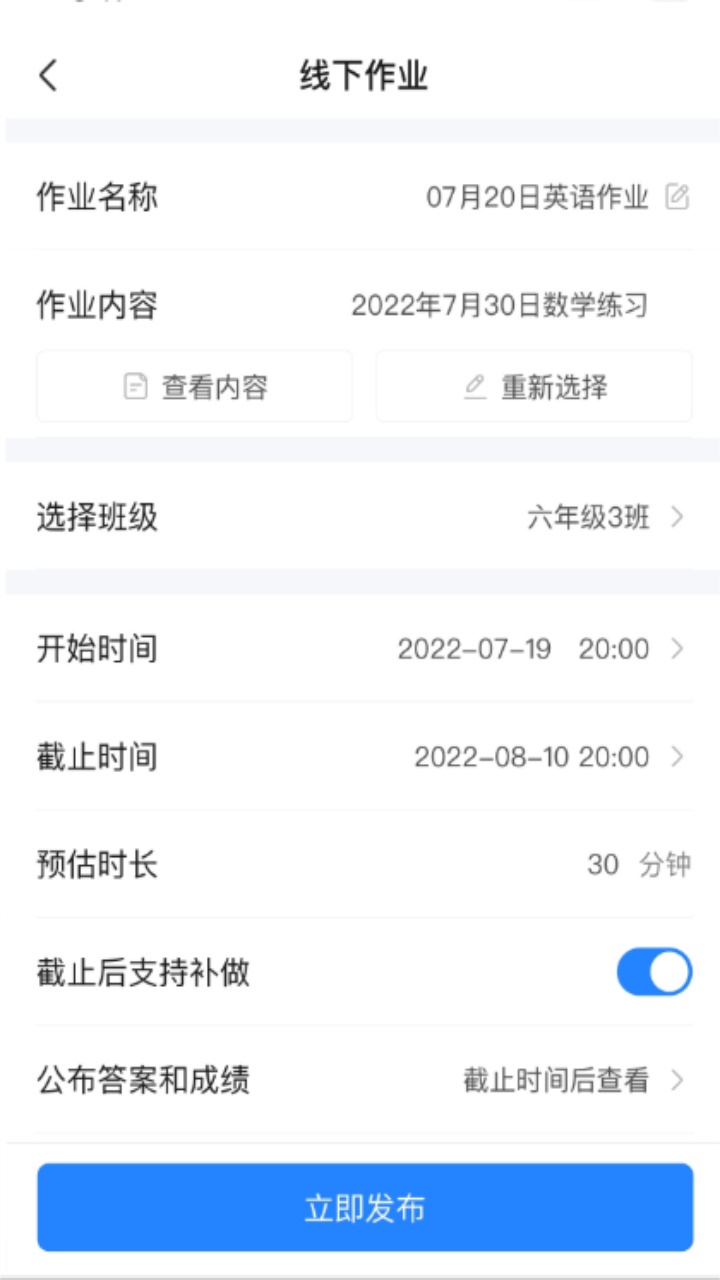Click the estimated duration value 30
Viewport: 720px width, 1280px height.
click(602, 865)
